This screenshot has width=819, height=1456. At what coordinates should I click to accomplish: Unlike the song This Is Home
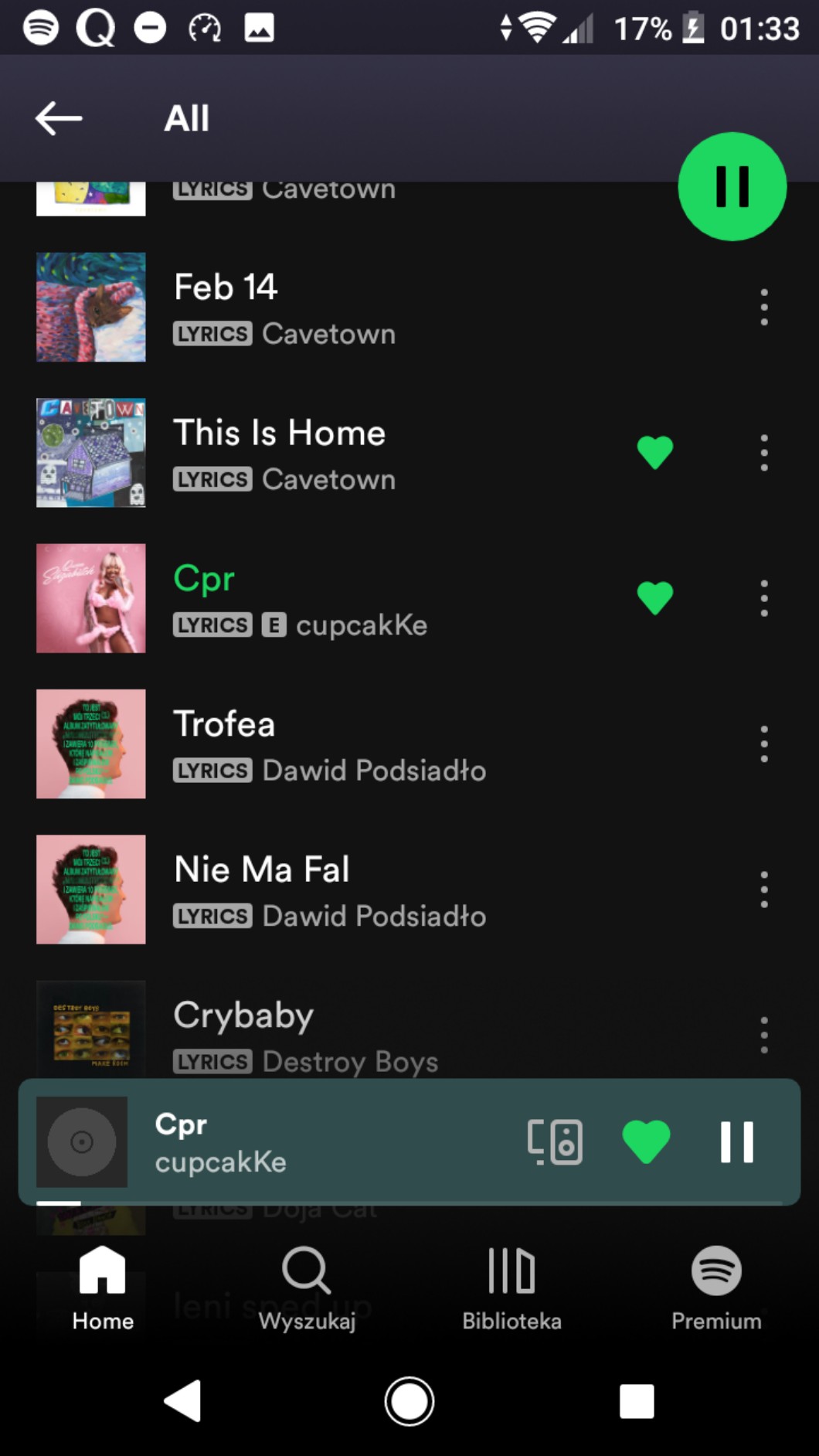coord(654,453)
